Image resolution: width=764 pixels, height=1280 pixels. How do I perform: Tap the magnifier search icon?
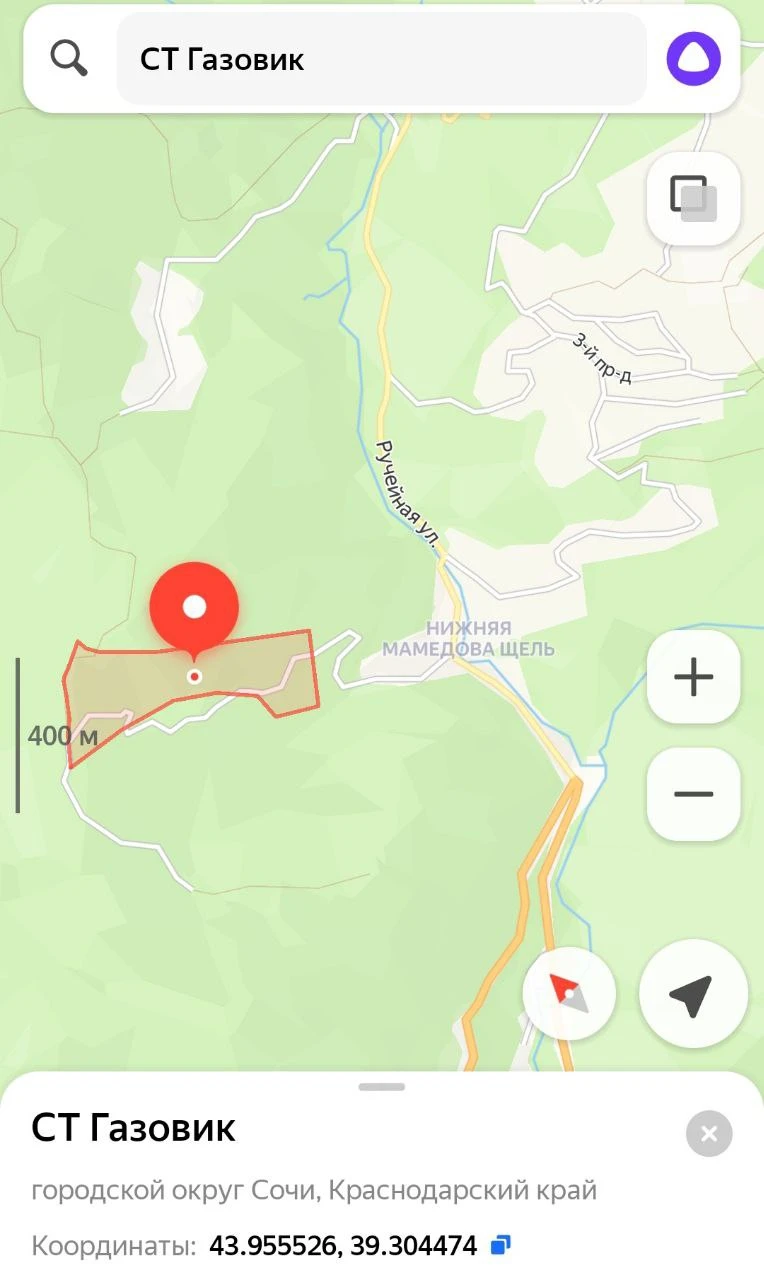click(69, 59)
